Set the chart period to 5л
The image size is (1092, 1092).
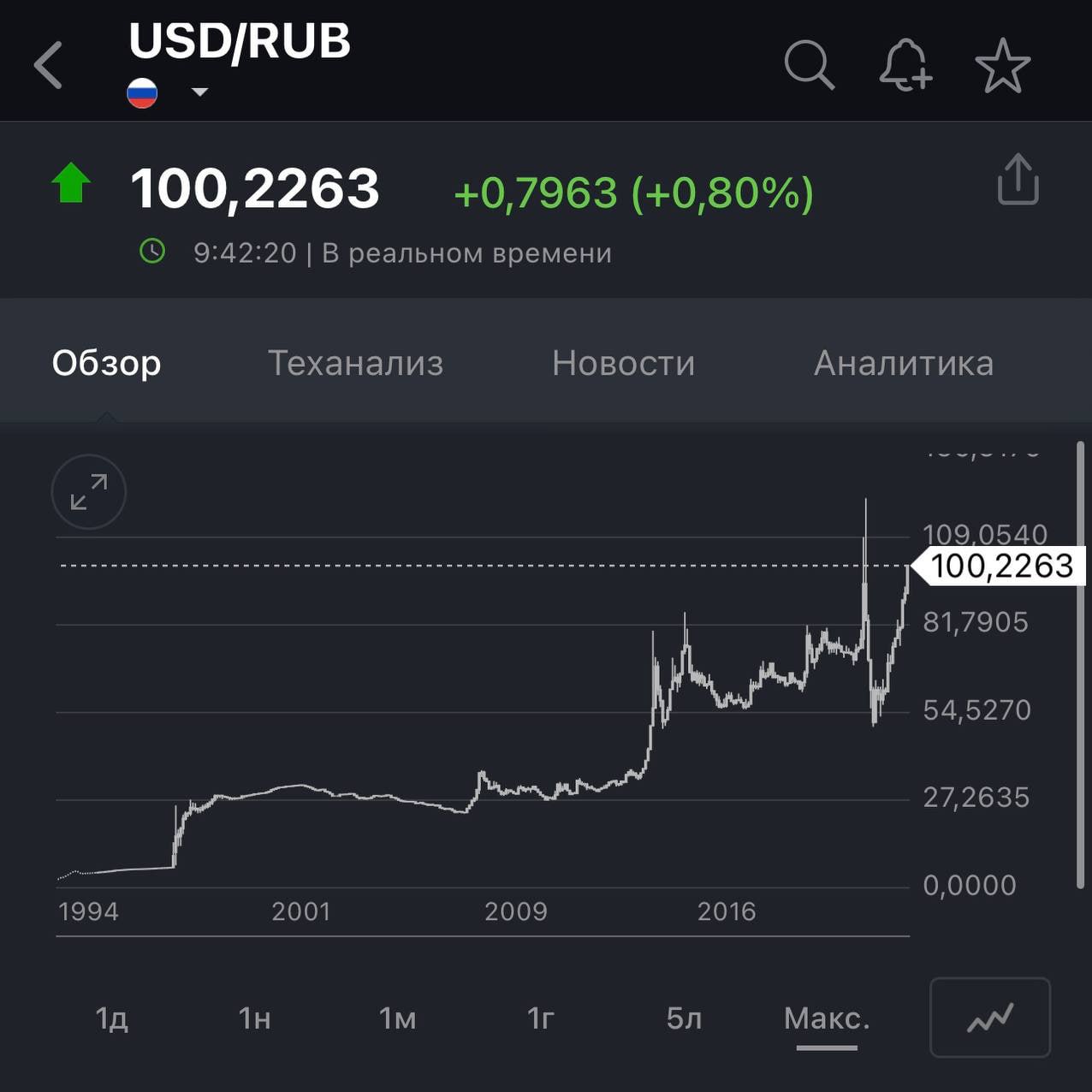click(683, 1018)
